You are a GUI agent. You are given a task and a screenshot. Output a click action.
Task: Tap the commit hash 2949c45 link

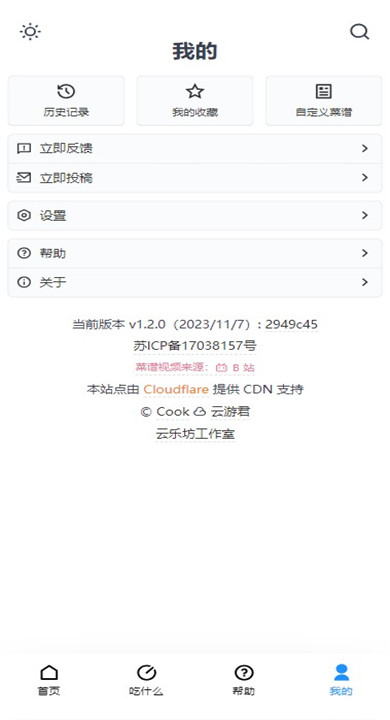coord(291,324)
